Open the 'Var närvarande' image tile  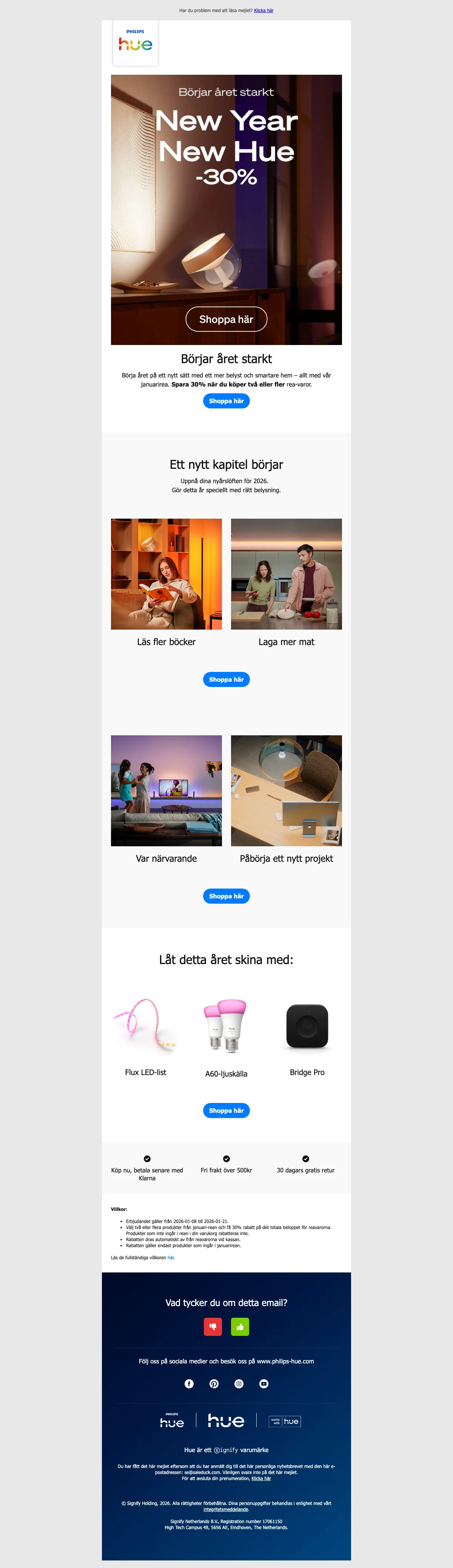coord(166,790)
